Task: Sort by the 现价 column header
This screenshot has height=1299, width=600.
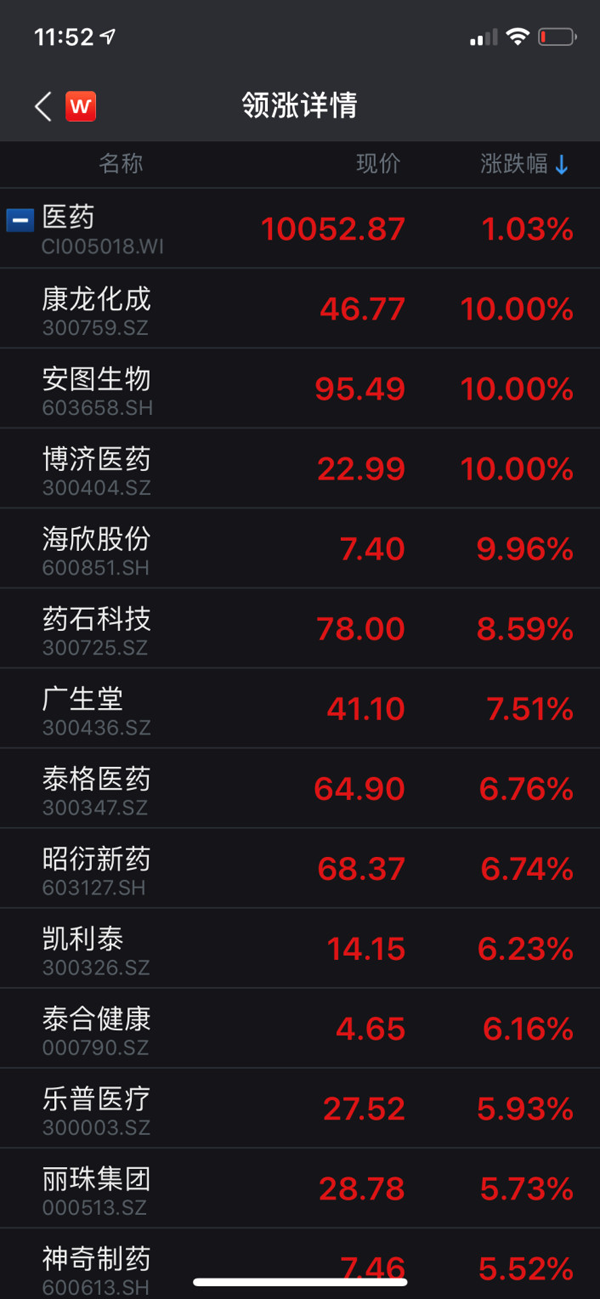Action: [378, 165]
